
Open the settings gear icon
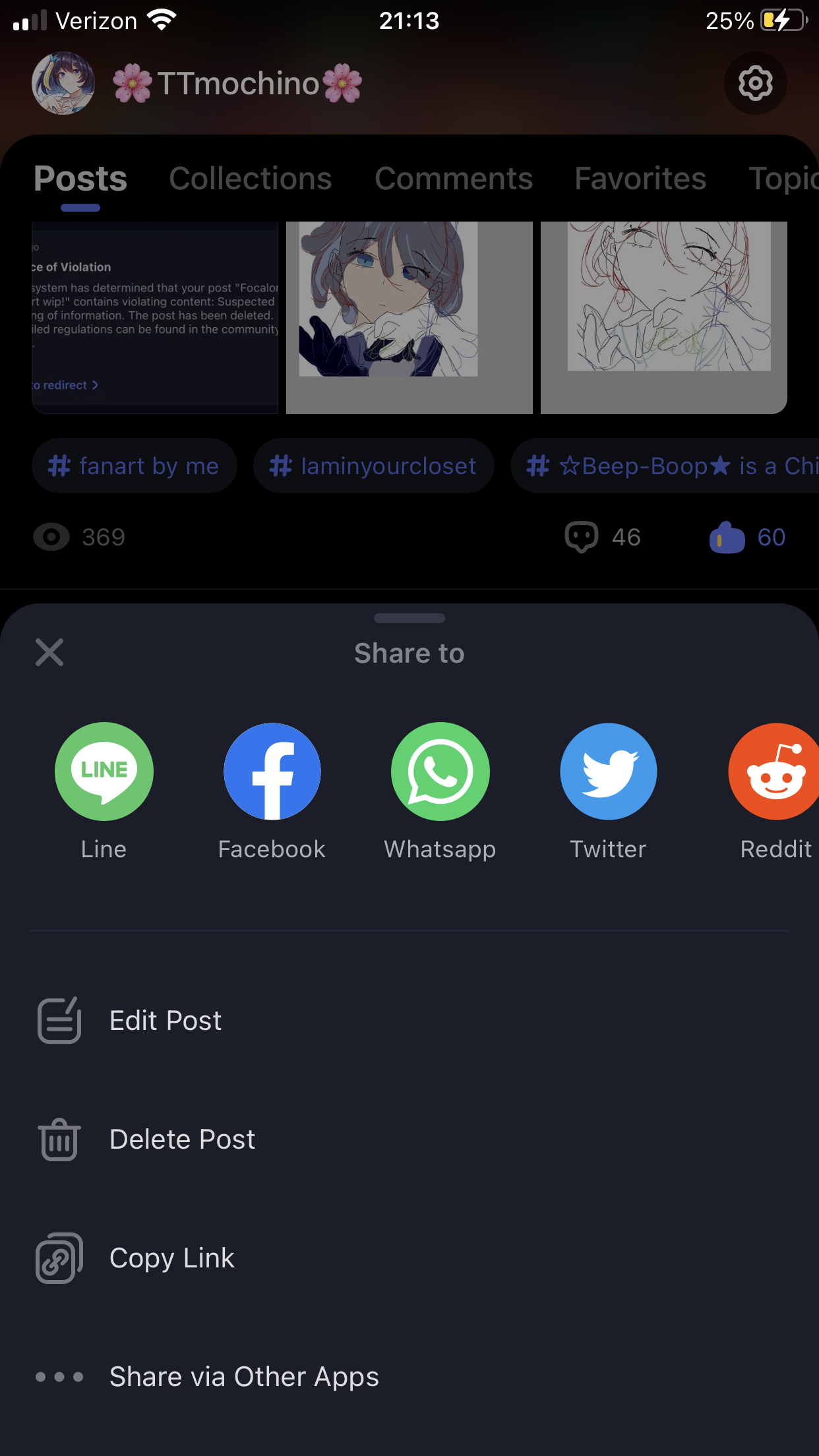coord(755,83)
